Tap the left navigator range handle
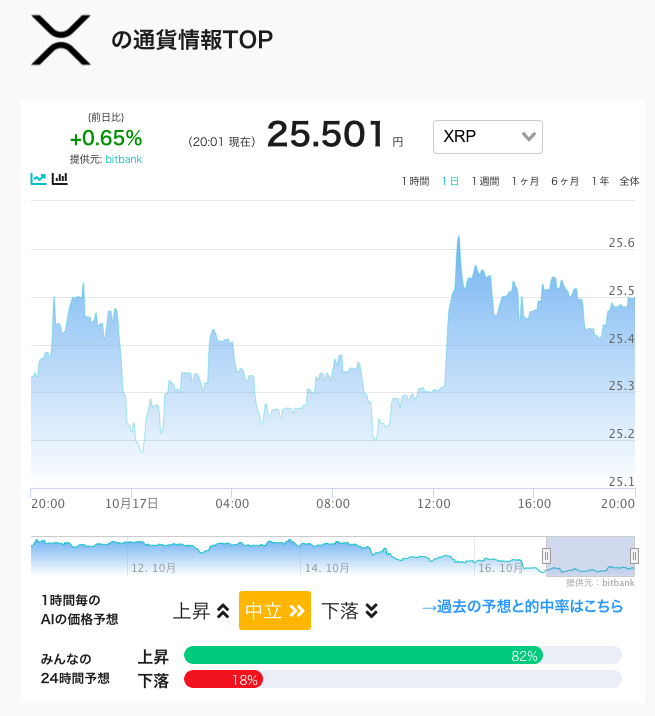655x716 pixels. 546,556
